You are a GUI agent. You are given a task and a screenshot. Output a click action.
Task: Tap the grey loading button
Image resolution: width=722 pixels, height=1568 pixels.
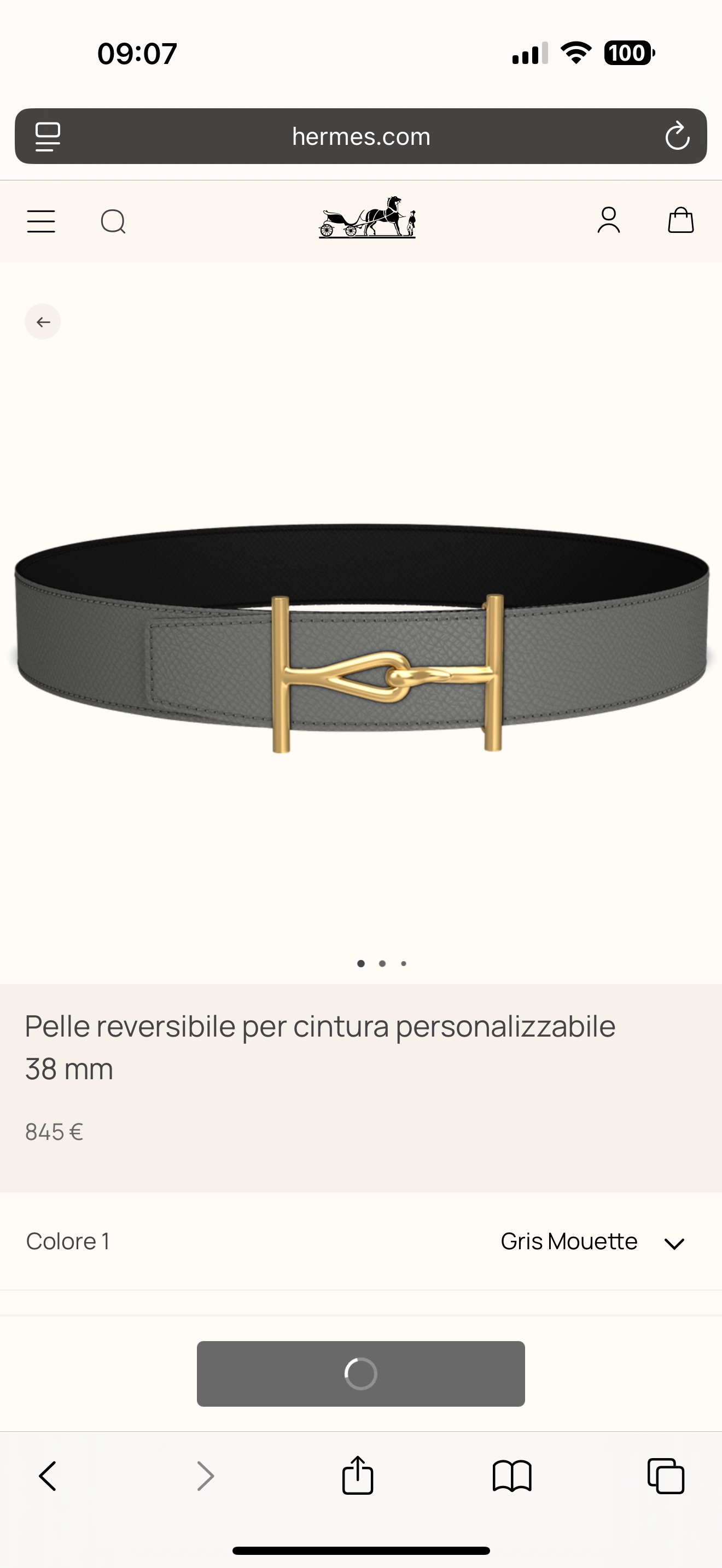[x=361, y=1373]
